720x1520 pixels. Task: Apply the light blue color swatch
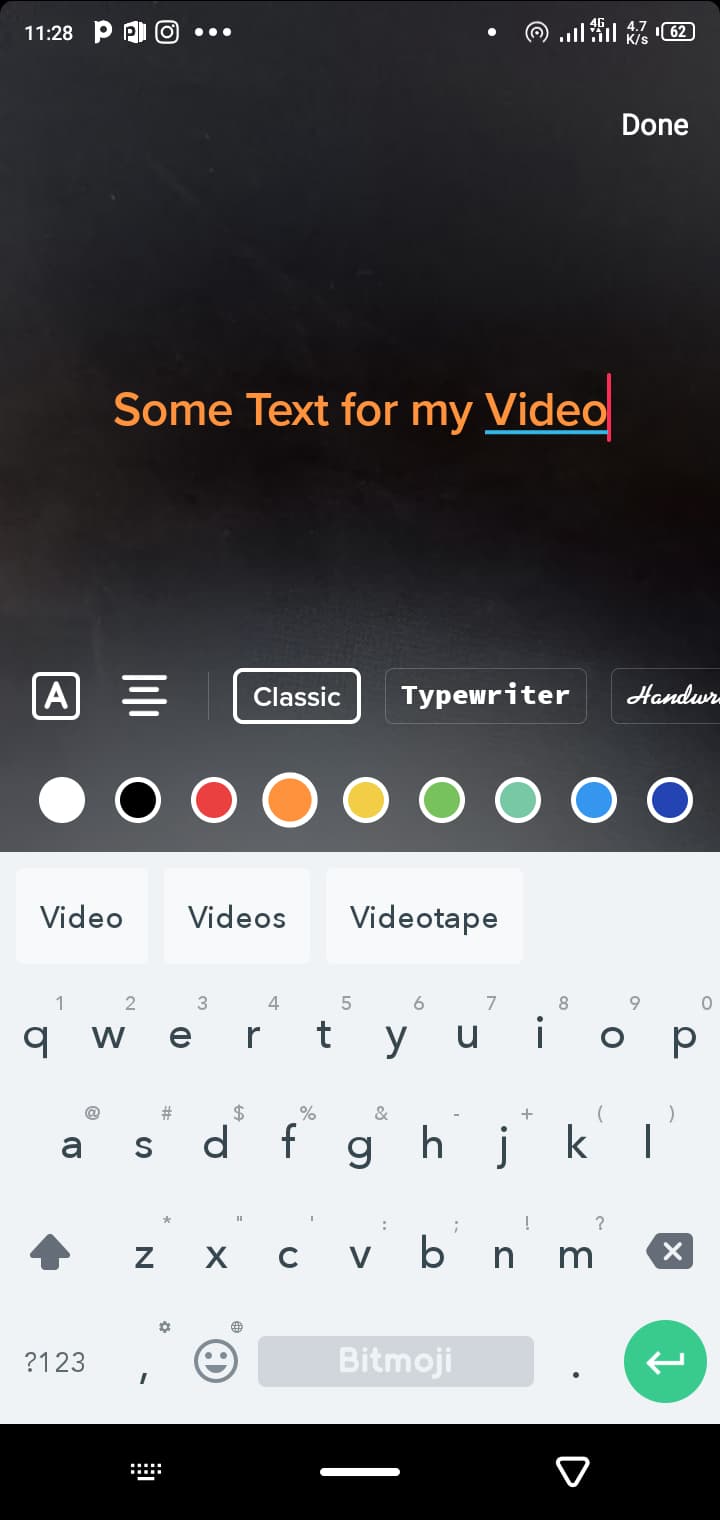coord(594,800)
